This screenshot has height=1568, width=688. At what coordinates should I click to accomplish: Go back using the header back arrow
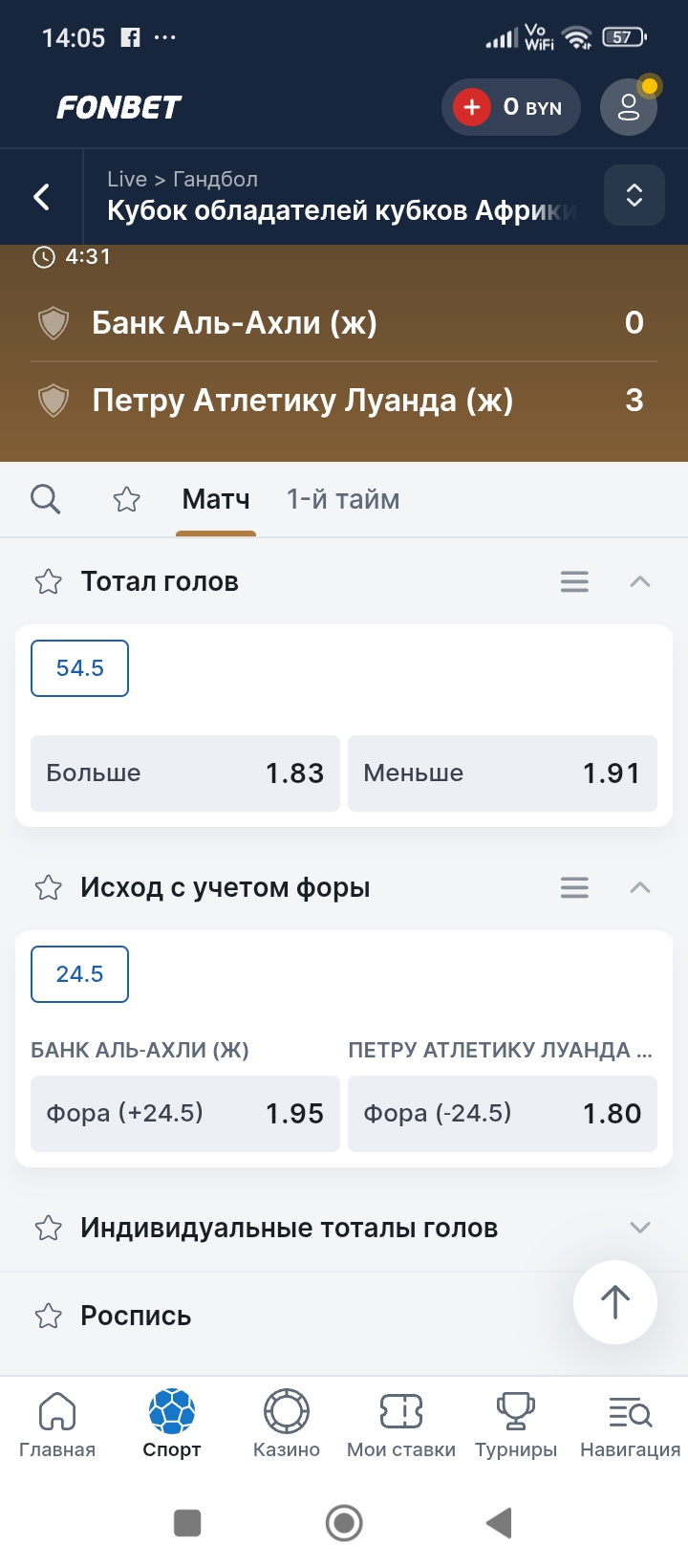click(40, 196)
